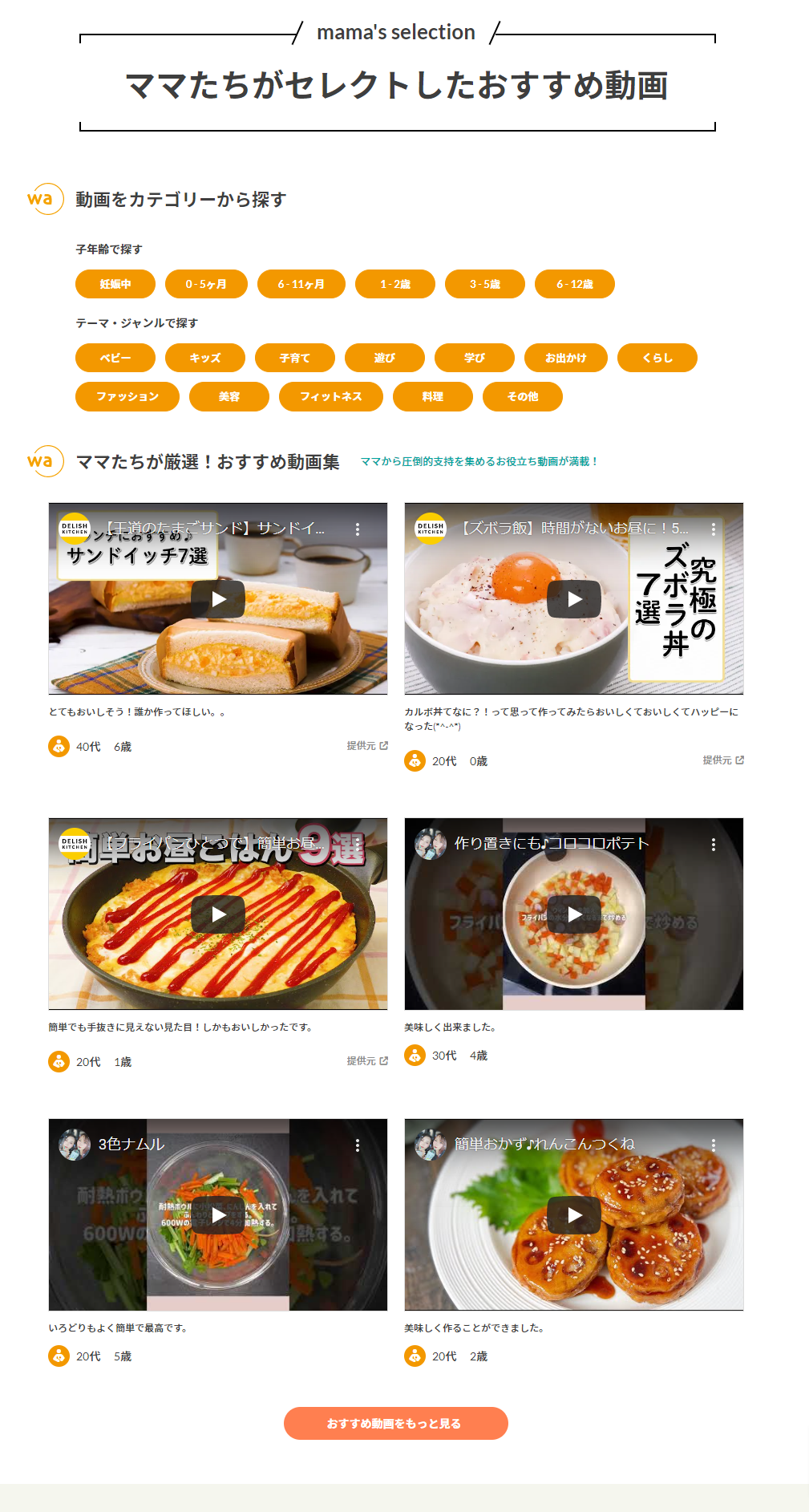Select the 妊娠中 age chip
The image size is (809, 1512).
115,284
